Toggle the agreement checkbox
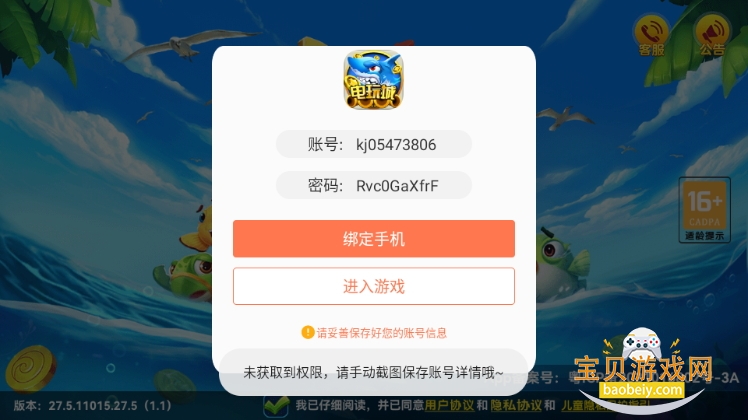The width and height of the screenshot is (748, 420). pos(276,407)
